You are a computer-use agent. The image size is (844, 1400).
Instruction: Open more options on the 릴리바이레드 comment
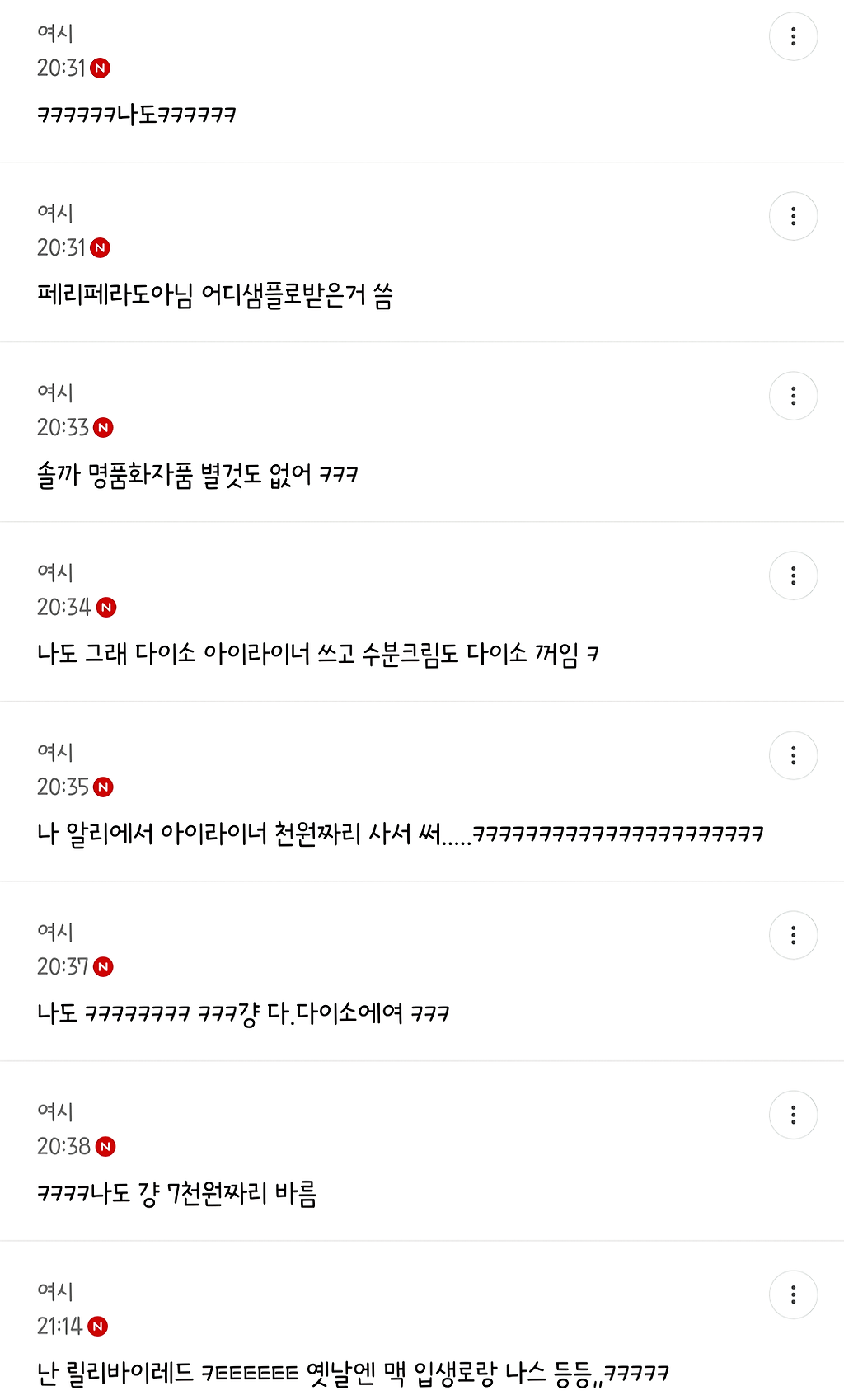[793, 1294]
